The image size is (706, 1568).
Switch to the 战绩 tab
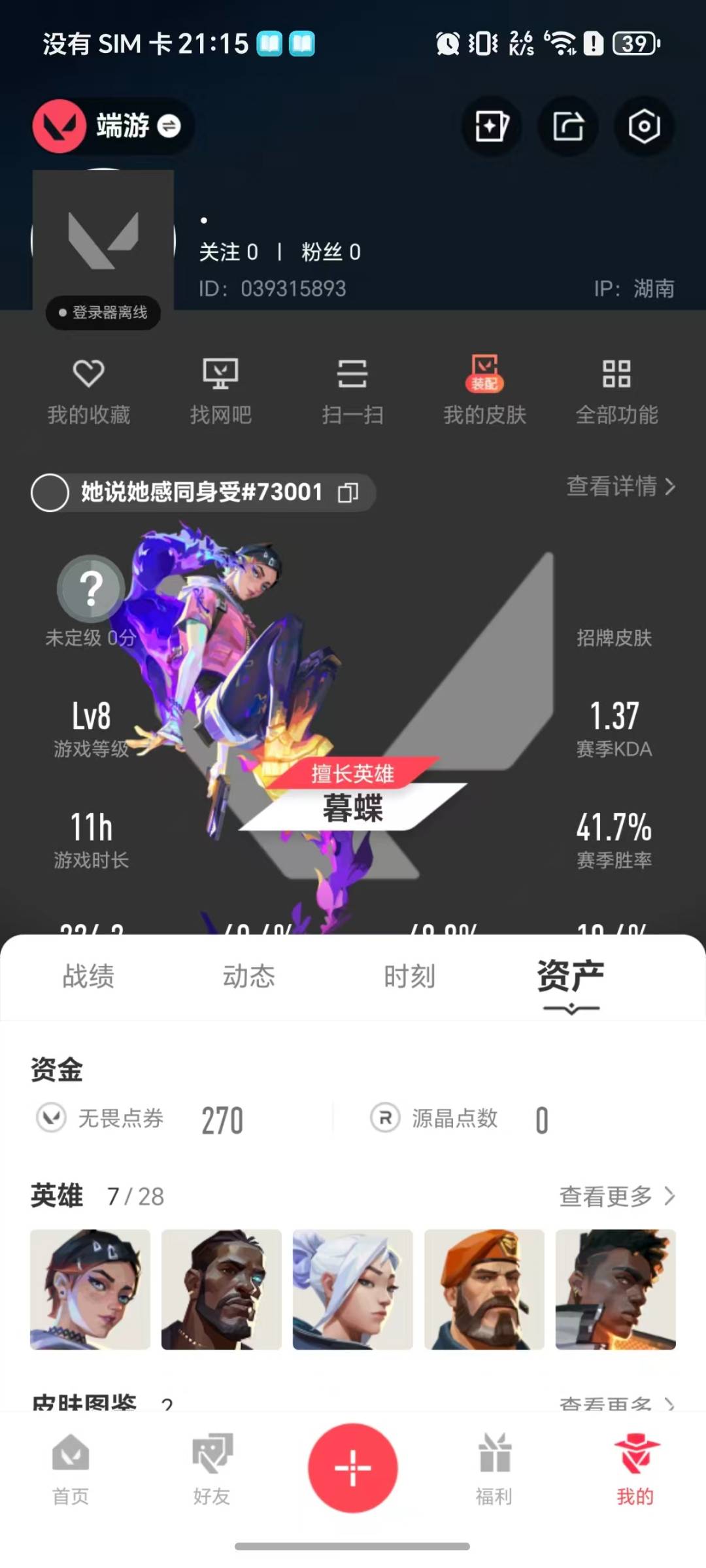[x=88, y=976]
